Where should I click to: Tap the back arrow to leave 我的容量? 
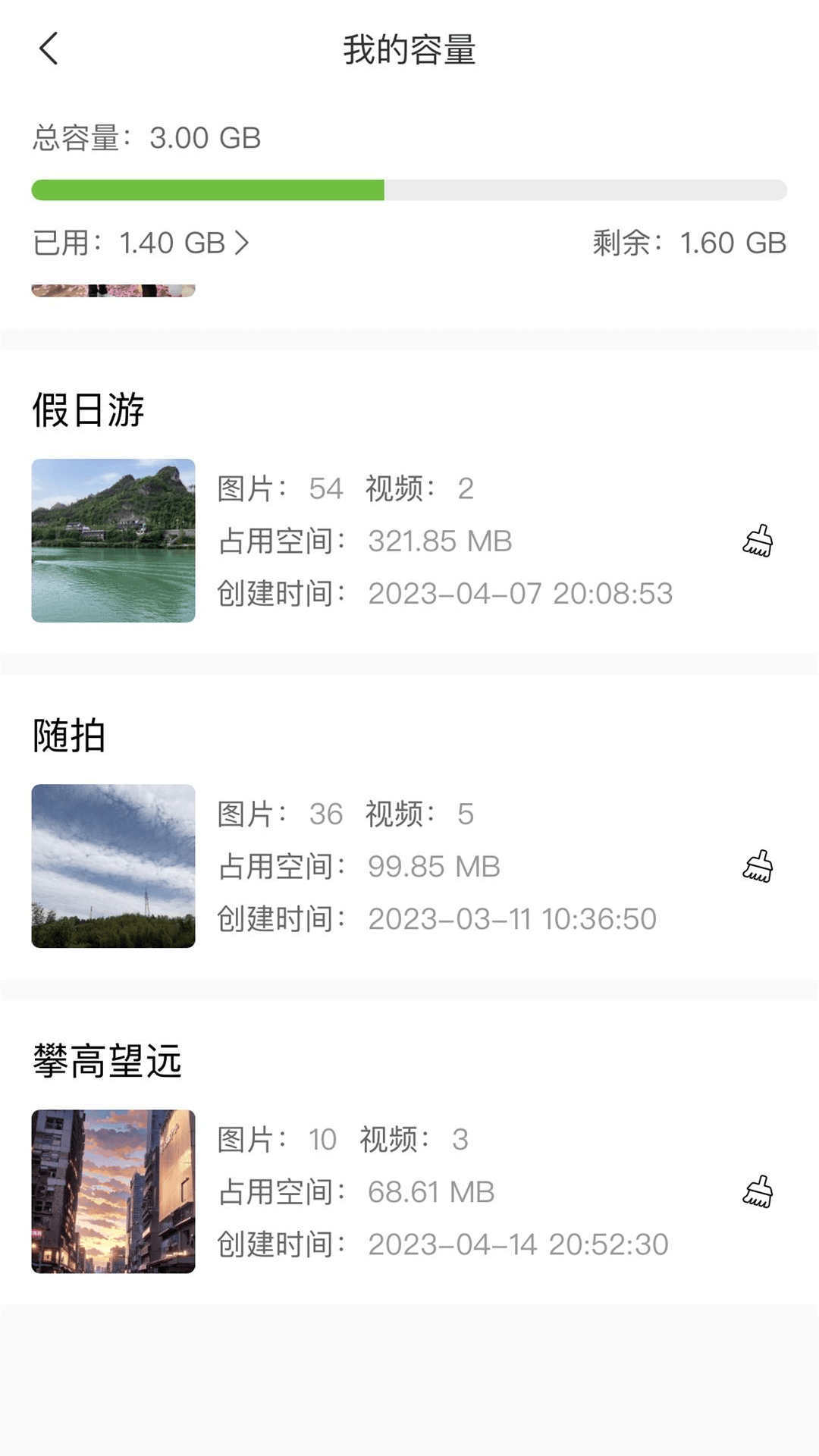49,48
